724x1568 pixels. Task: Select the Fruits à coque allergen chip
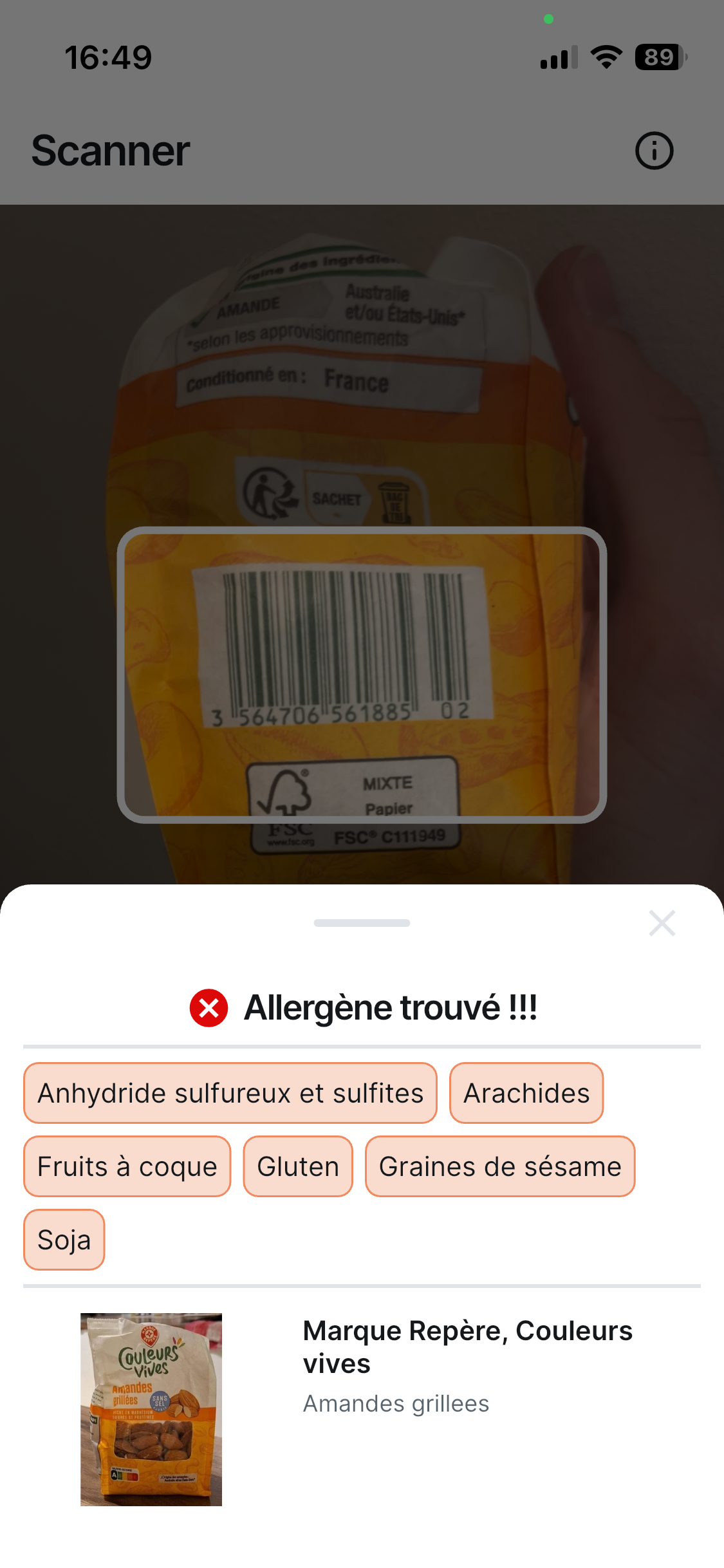coord(126,1166)
